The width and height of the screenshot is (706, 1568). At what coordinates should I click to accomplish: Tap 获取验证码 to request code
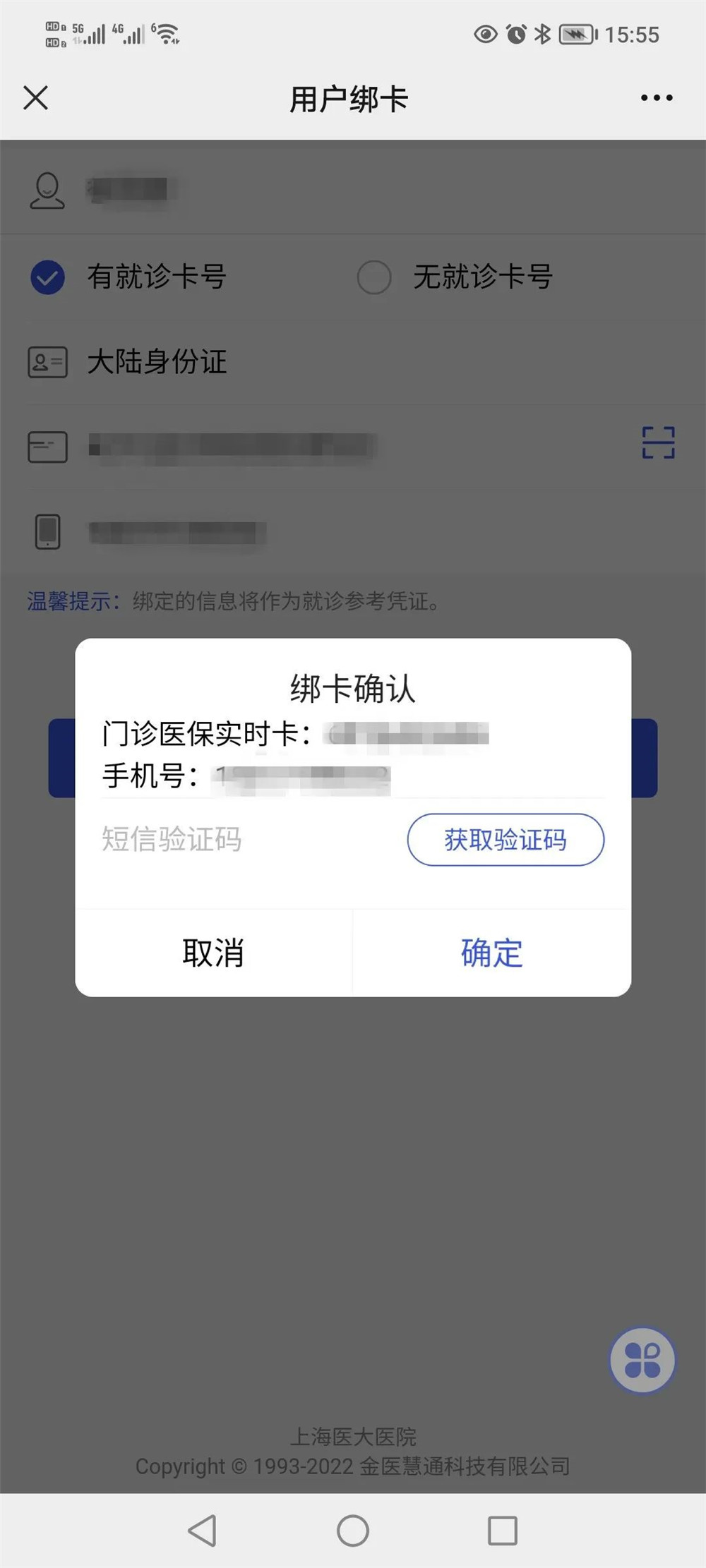coord(505,840)
